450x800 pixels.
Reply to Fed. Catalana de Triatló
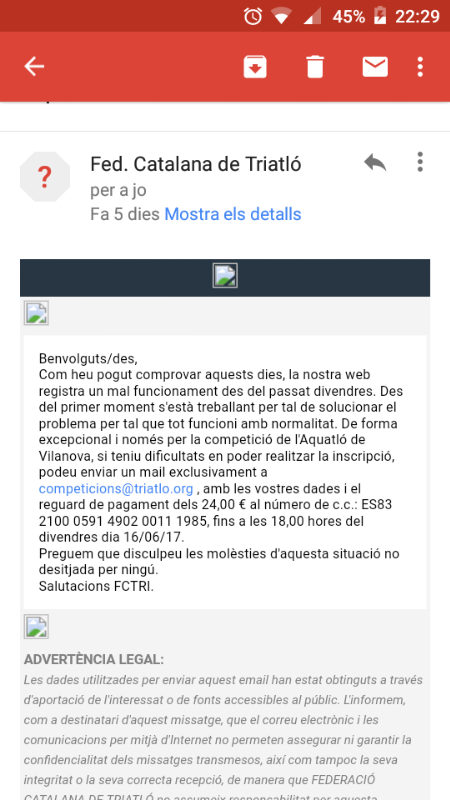pos(375,163)
